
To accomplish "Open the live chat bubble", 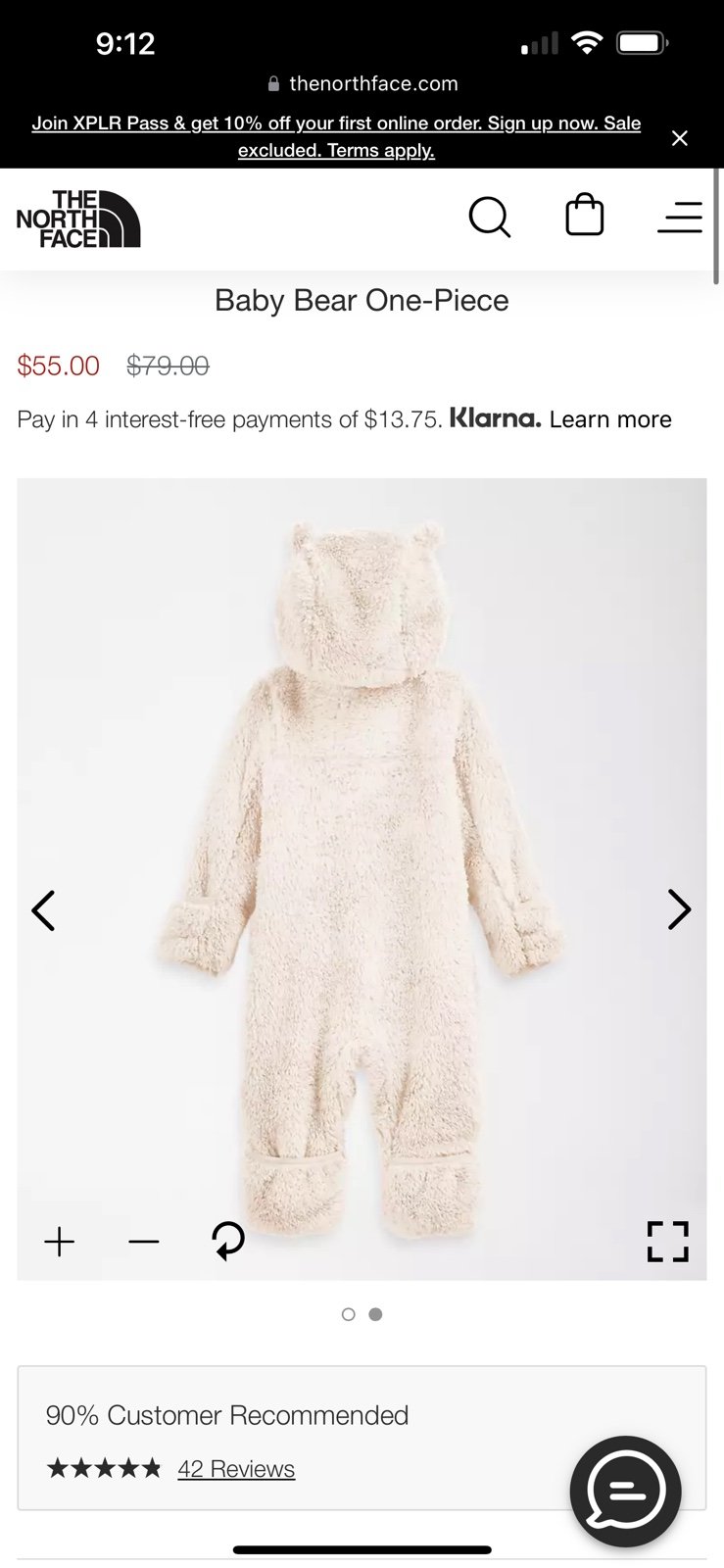I will coord(625,1492).
